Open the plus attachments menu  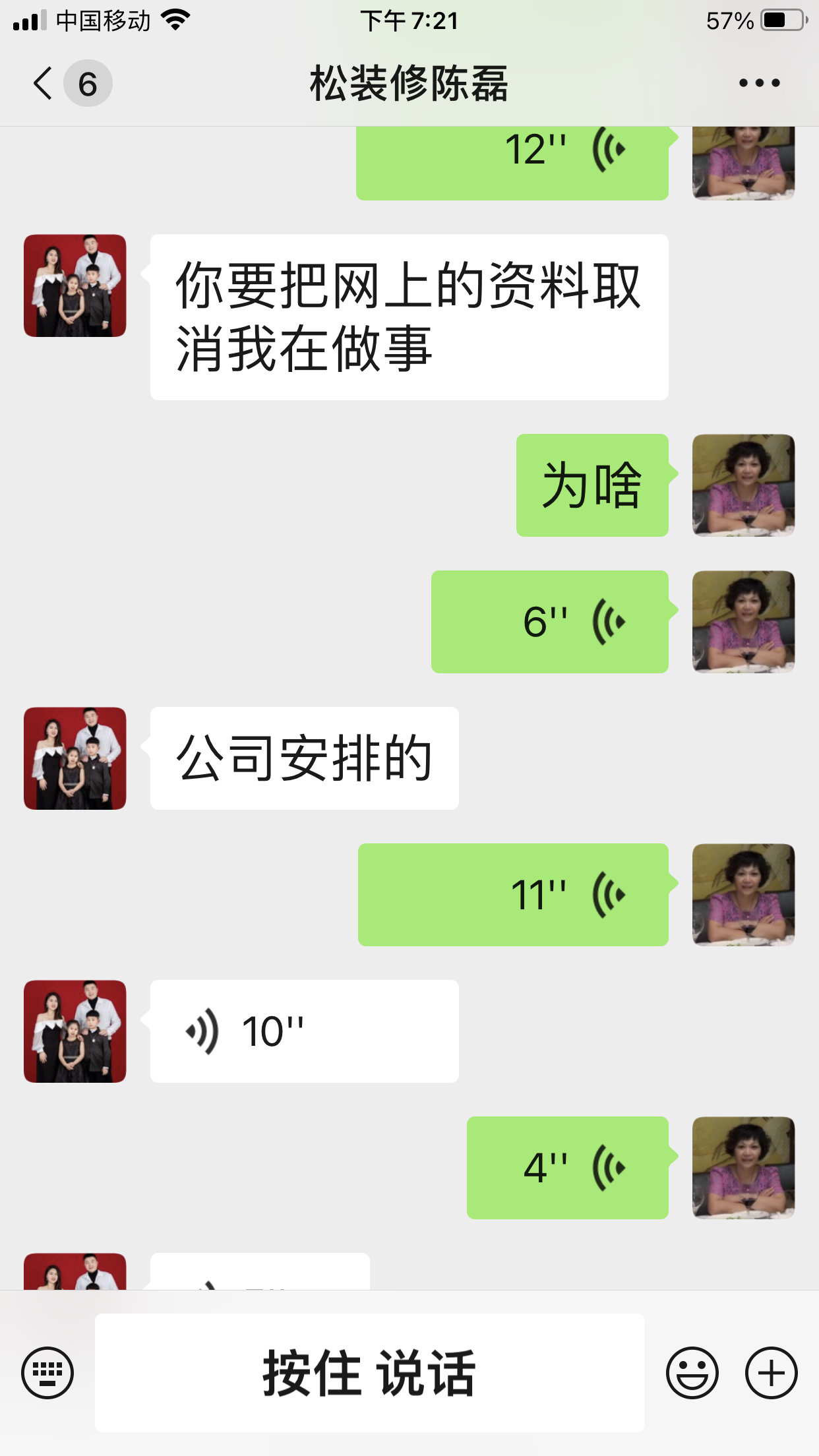click(x=771, y=1373)
